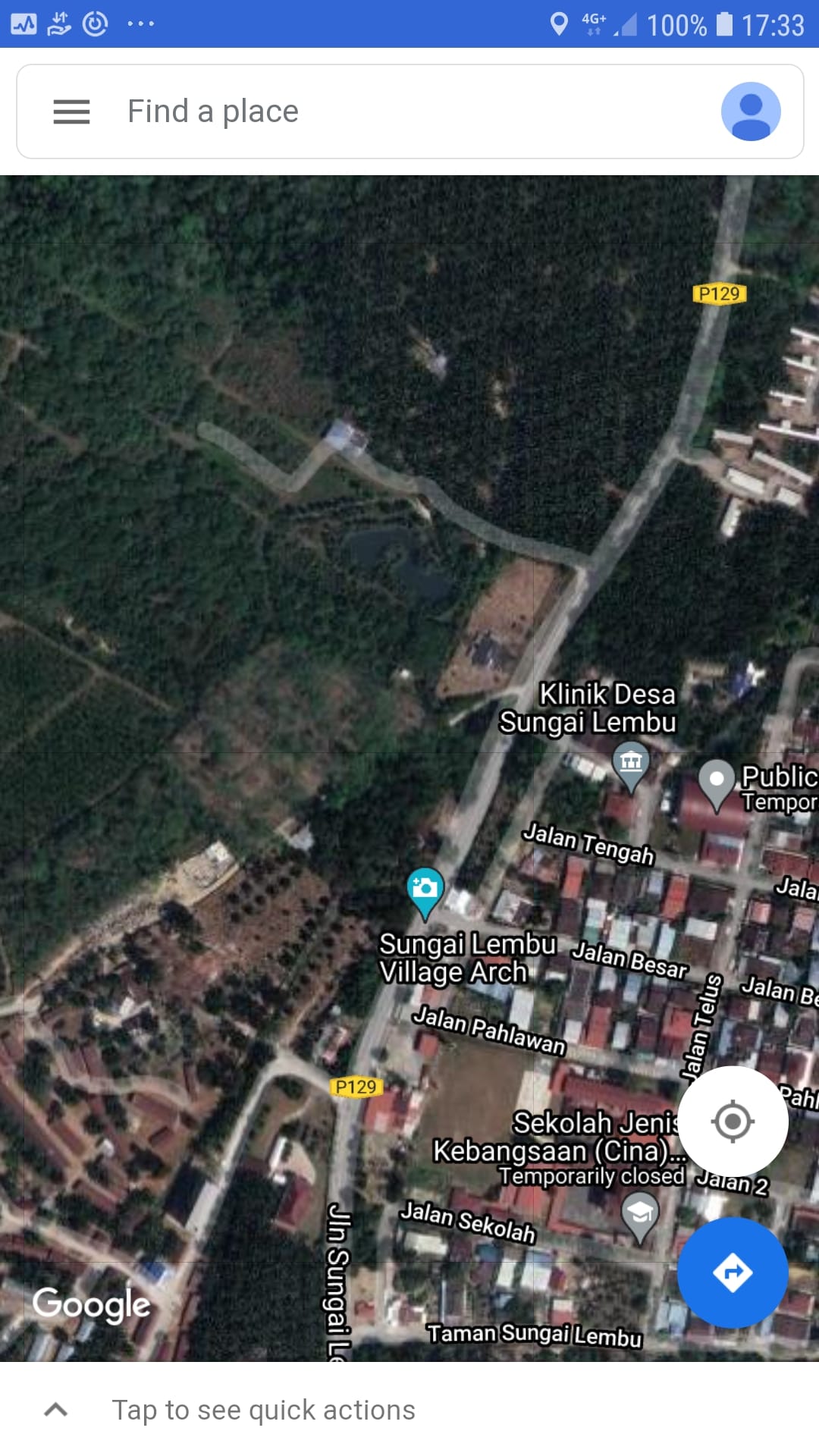Screen dimensions: 819x1456
Task: Center map on my location
Action: pyautogui.click(x=733, y=1121)
